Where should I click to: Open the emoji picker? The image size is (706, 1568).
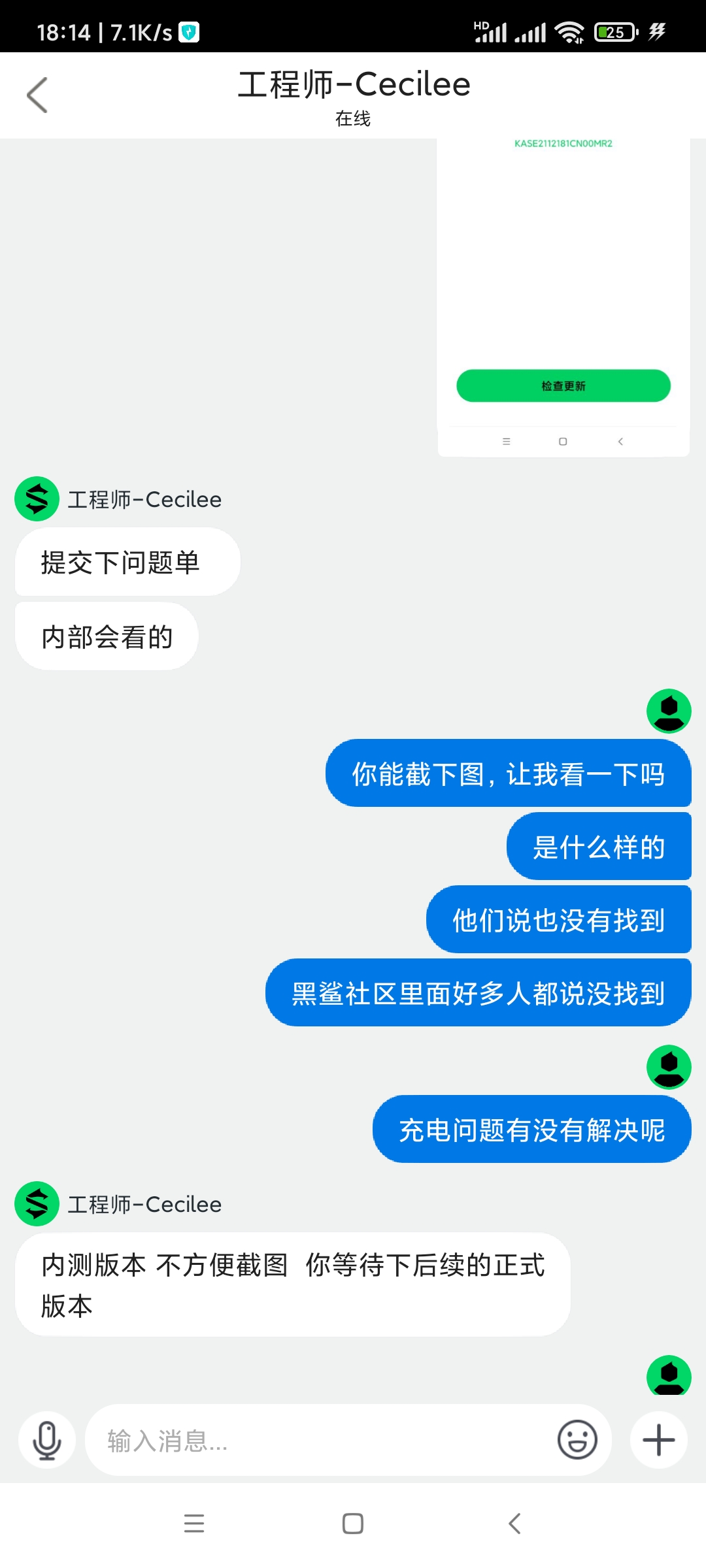(x=577, y=1440)
